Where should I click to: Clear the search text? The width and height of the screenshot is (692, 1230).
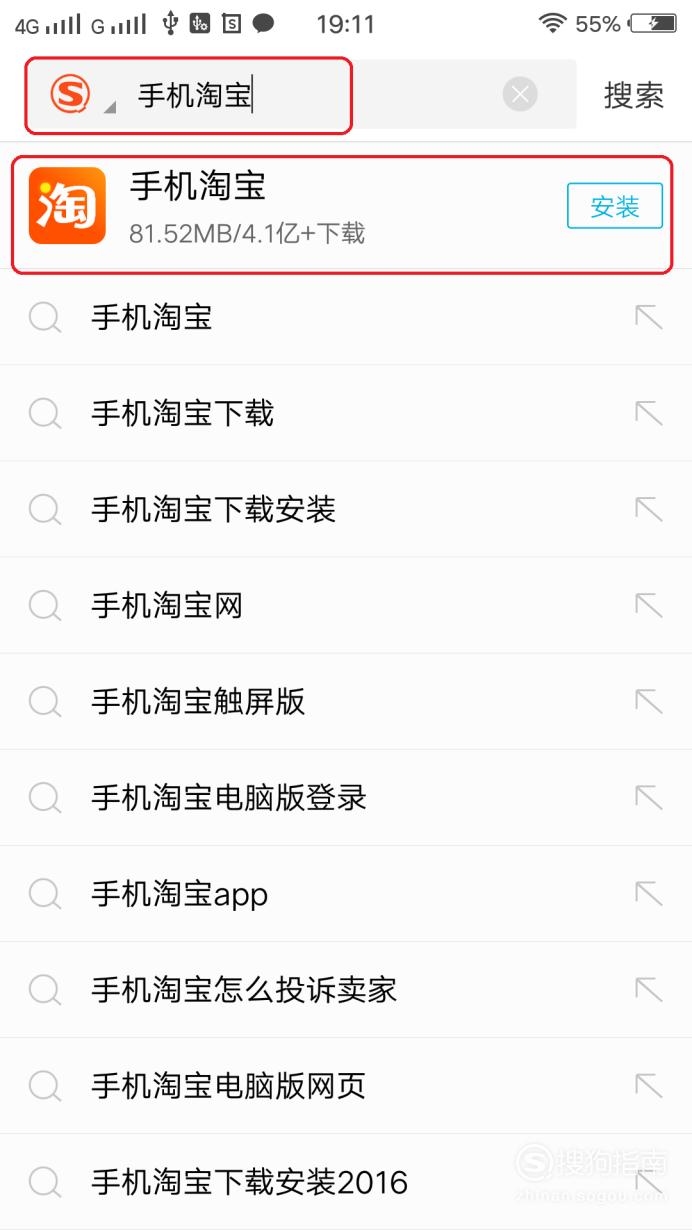coord(519,95)
